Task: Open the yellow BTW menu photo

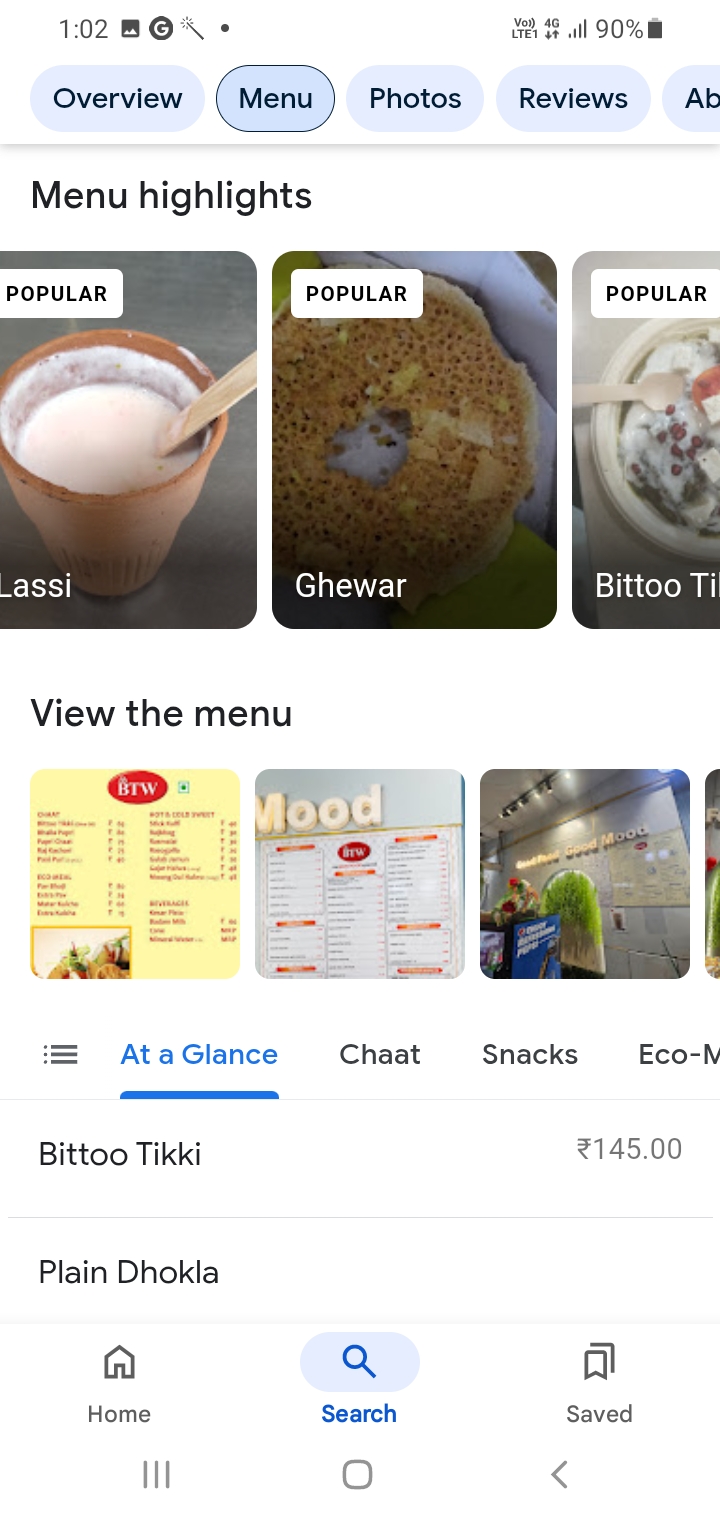Action: click(x=135, y=873)
